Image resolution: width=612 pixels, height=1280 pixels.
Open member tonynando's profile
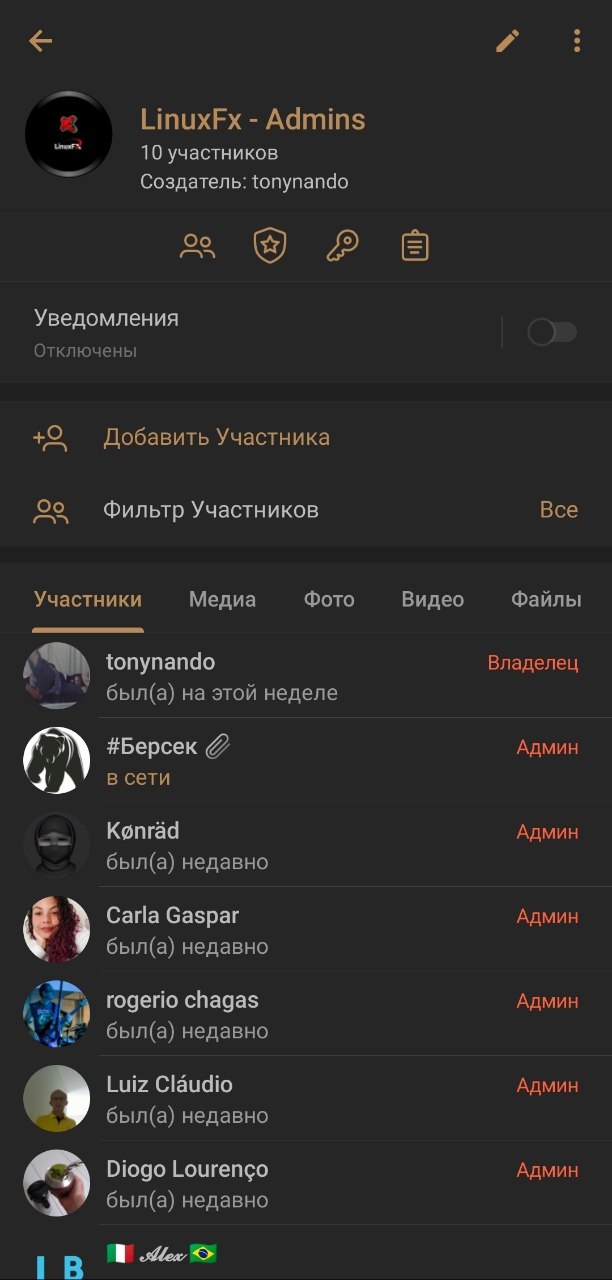tap(250, 676)
